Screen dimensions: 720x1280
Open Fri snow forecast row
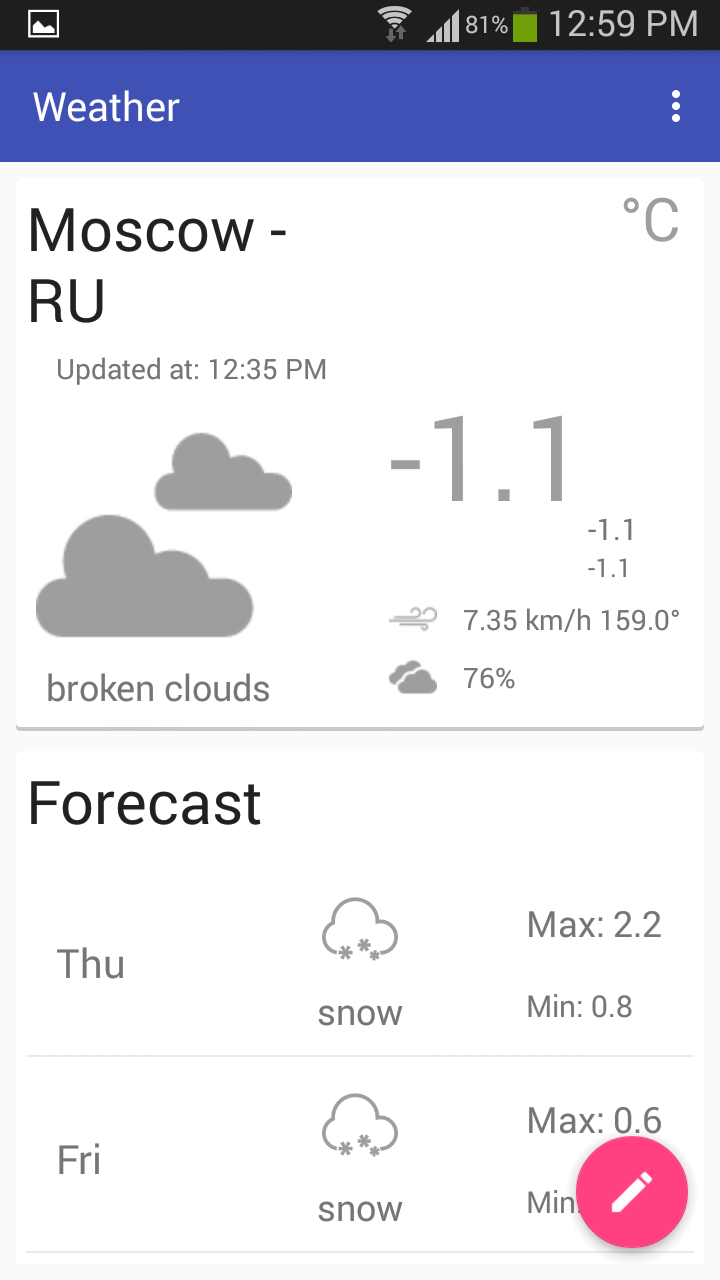[300, 1158]
